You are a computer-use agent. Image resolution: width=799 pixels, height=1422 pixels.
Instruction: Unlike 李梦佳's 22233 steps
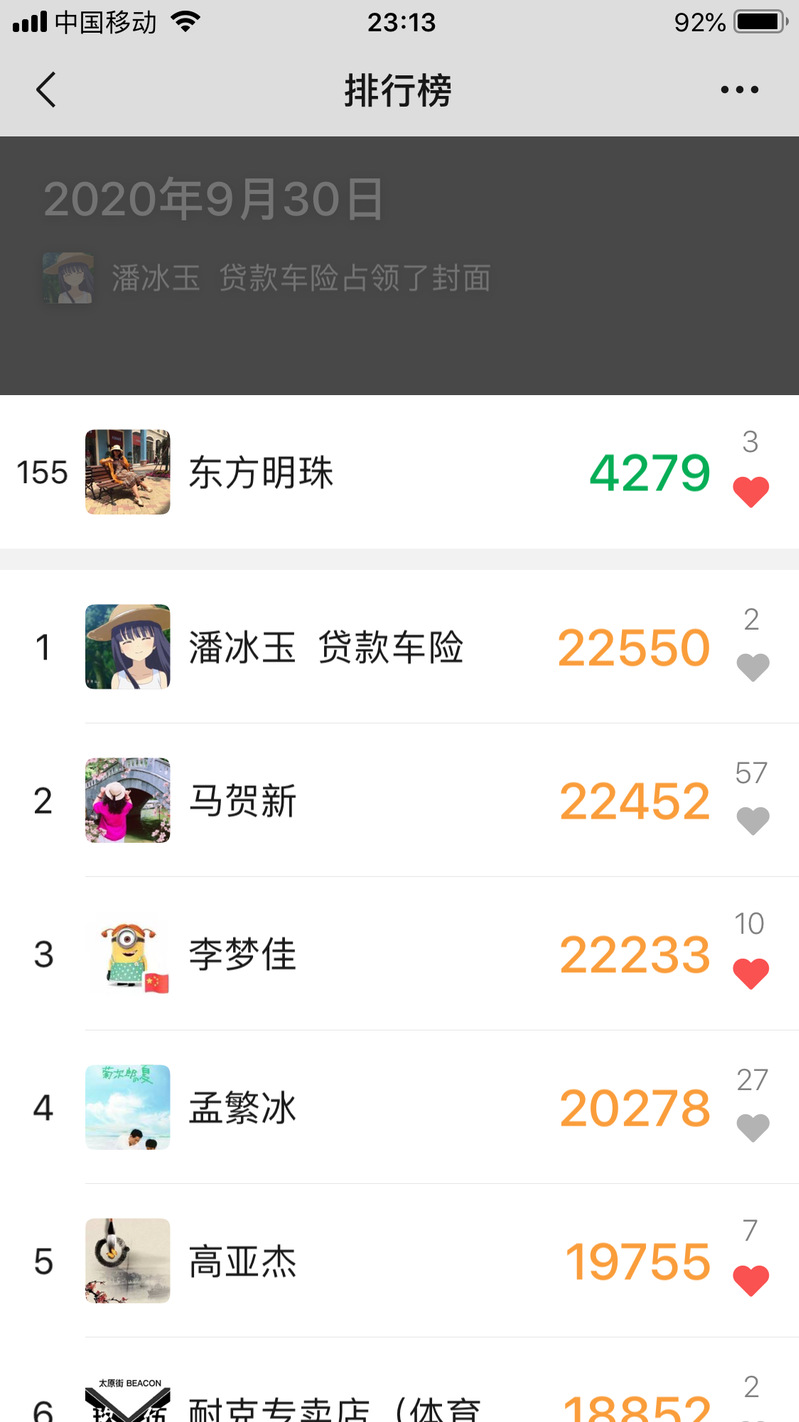pyautogui.click(x=751, y=973)
